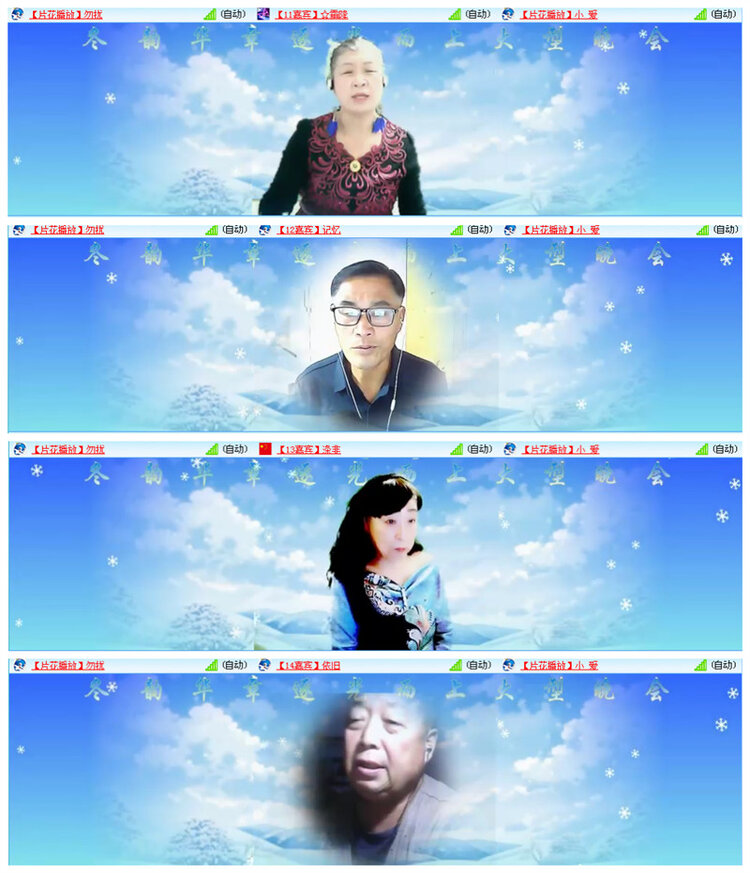The width and height of the screenshot is (750, 873).
Task: Click the globe icon beside 【片花播放】勿扰
Action: pyautogui.click(x=14, y=11)
